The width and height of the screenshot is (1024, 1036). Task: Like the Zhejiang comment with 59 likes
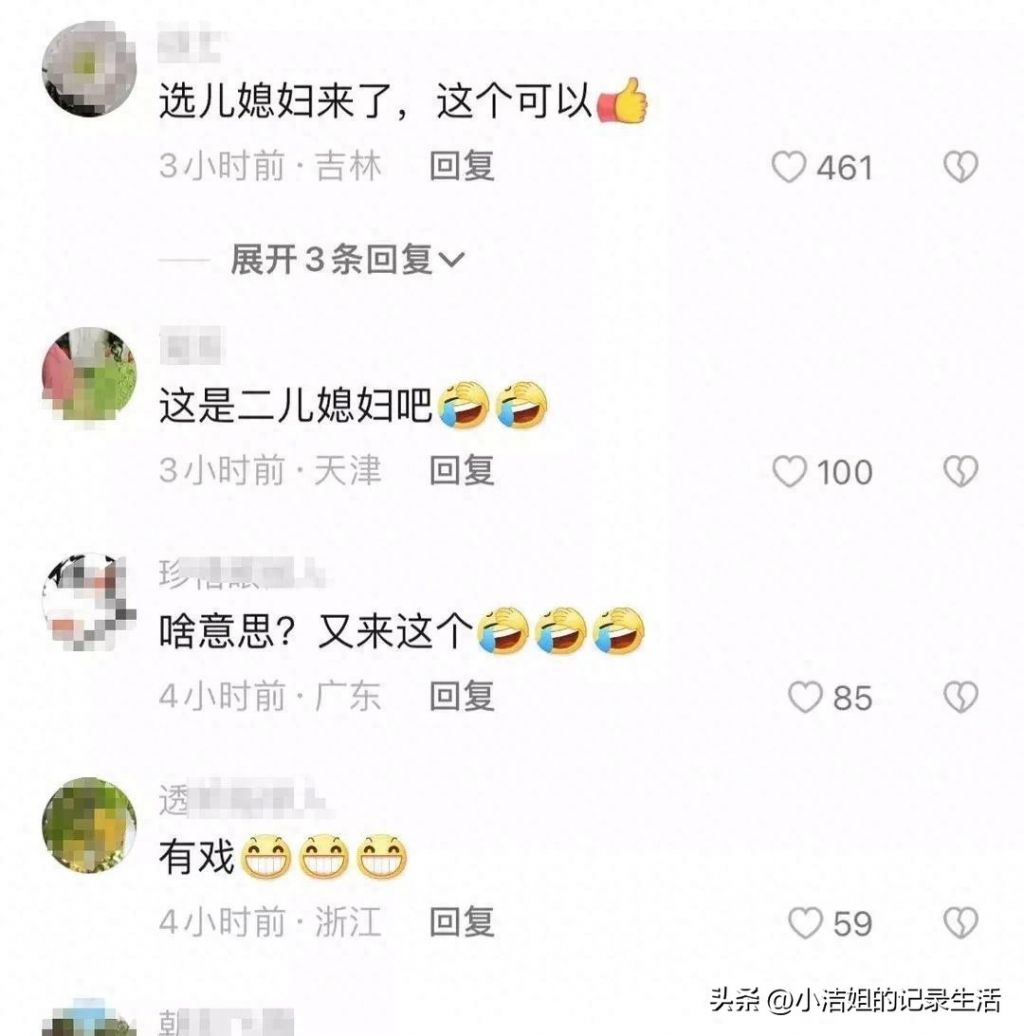point(805,923)
